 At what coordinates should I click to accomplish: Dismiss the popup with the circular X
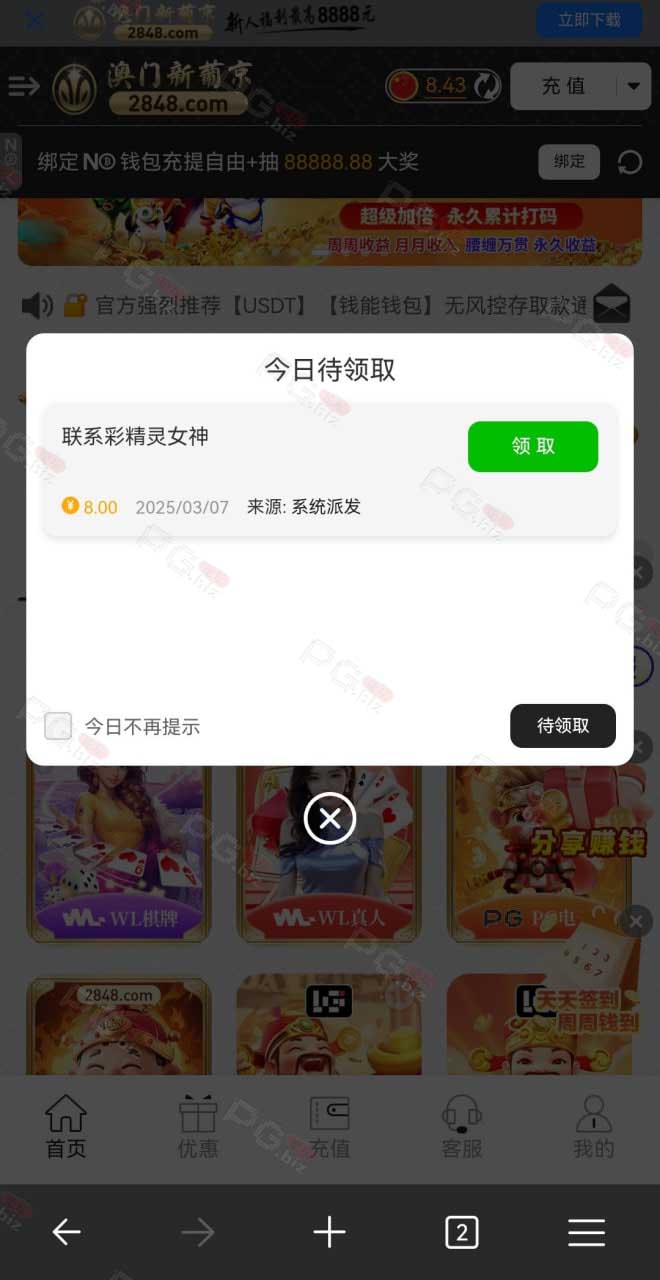coord(330,820)
